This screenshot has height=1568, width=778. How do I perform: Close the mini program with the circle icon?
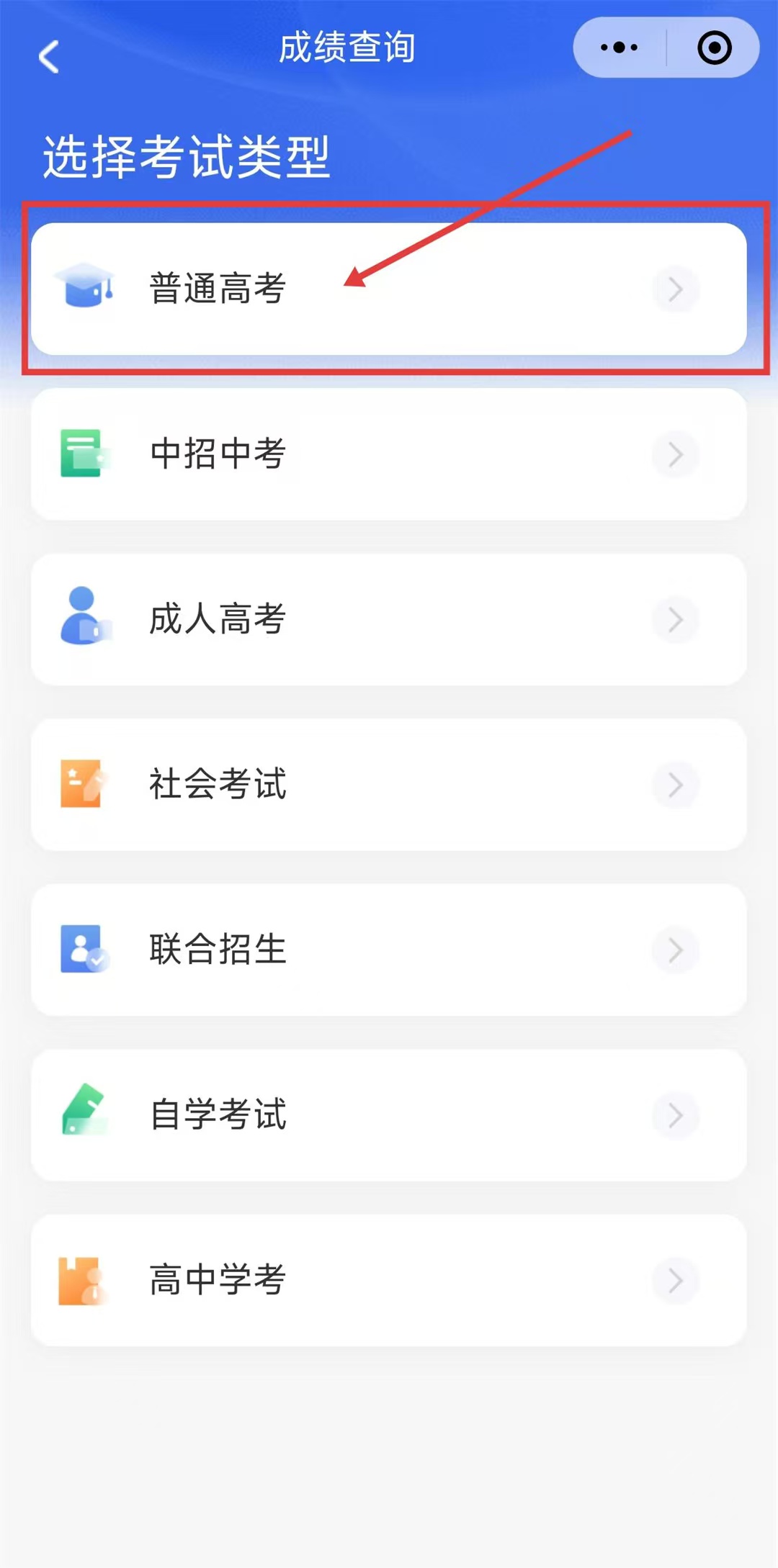714,48
